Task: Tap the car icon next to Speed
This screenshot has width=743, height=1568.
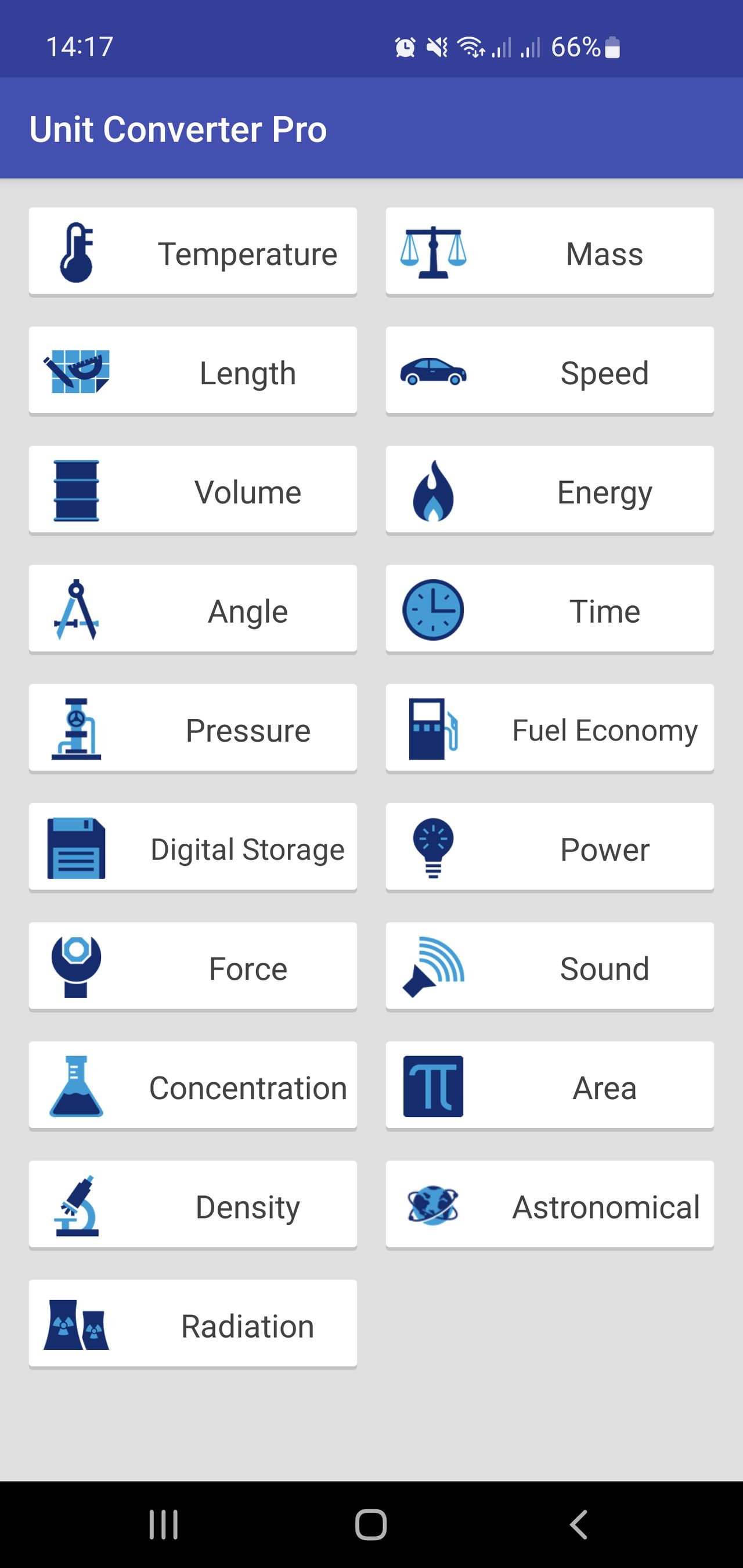Action: coord(432,370)
